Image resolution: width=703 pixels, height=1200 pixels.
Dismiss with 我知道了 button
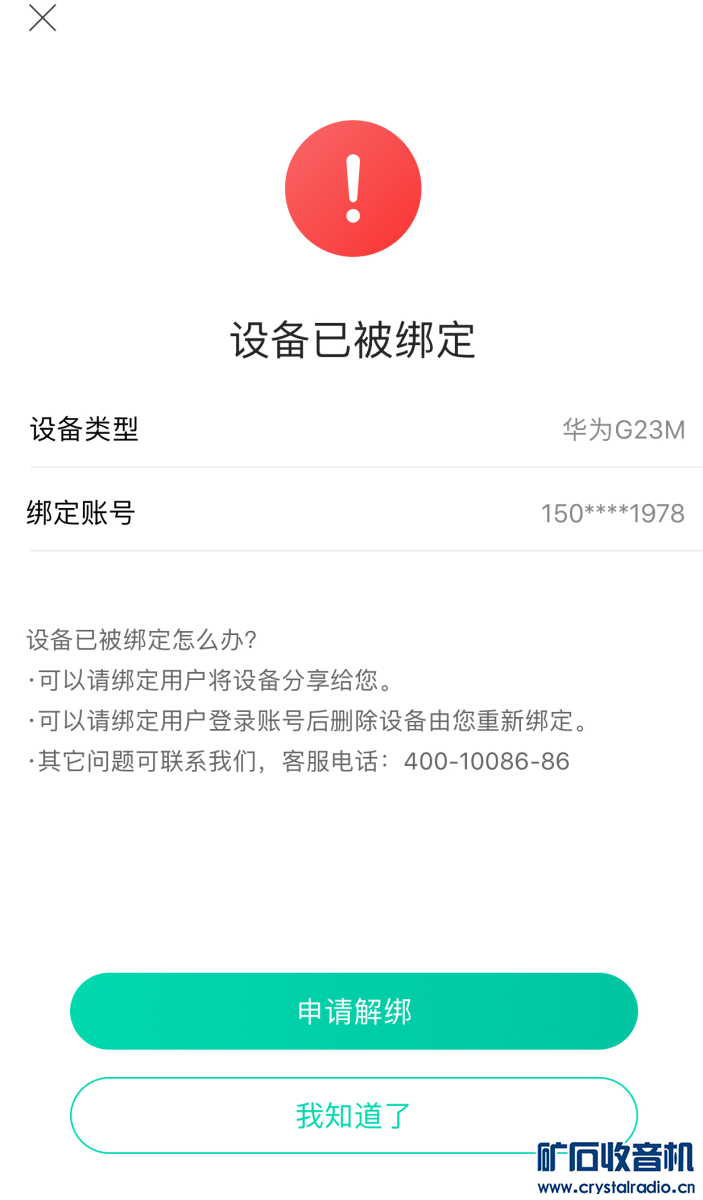[x=353, y=1115]
